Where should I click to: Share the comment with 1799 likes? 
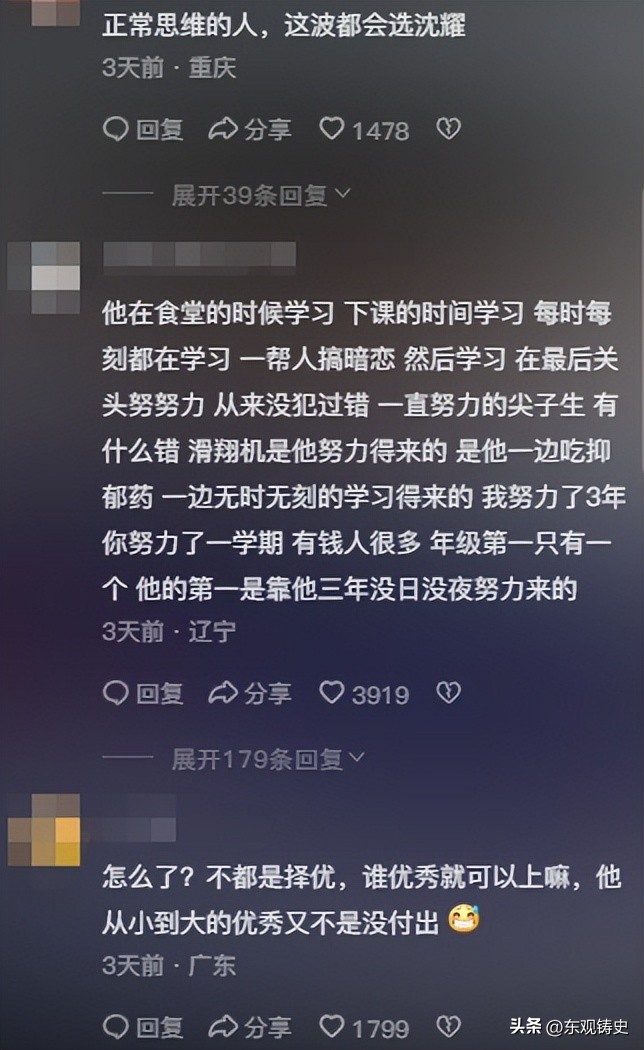coord(250,1026)
